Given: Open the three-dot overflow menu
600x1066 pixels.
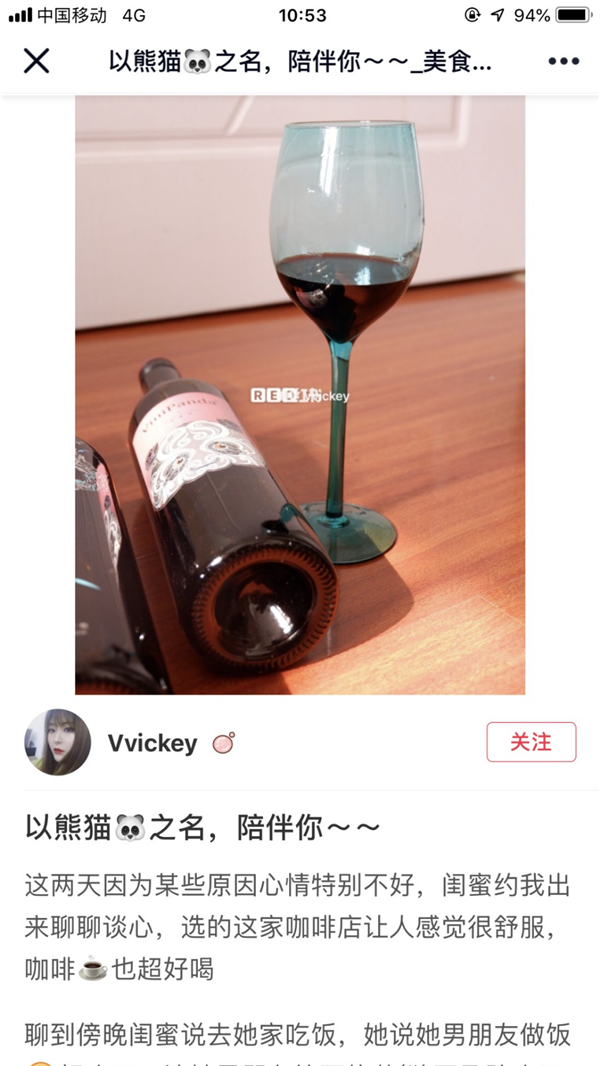Looking at the screenshot, I should click(x=563, y=61).
